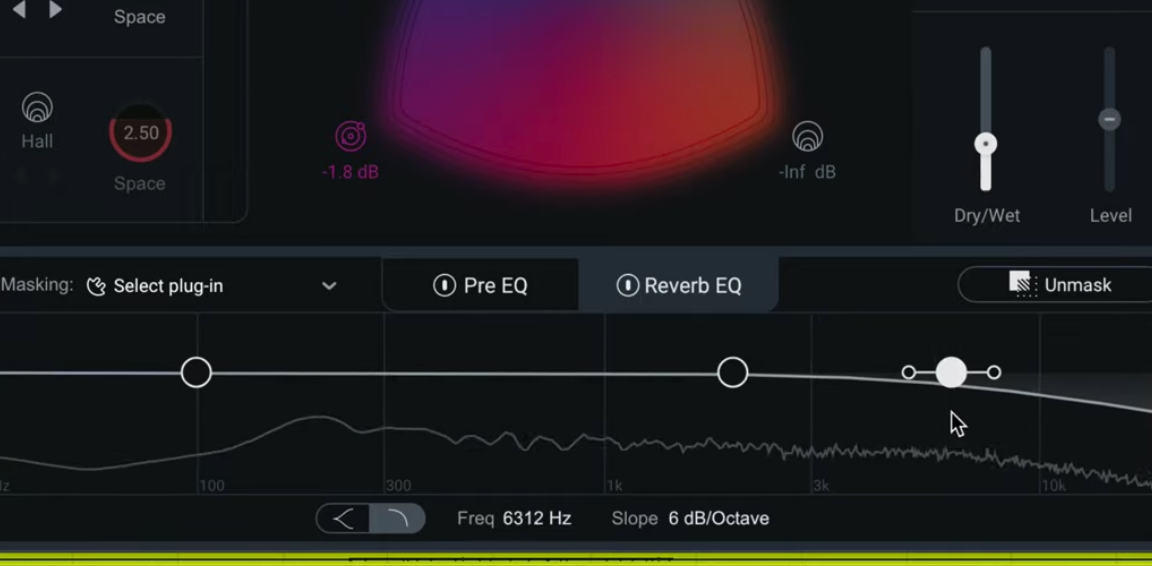
Task: Go to next with the right arrow
Action: (55, 10)
